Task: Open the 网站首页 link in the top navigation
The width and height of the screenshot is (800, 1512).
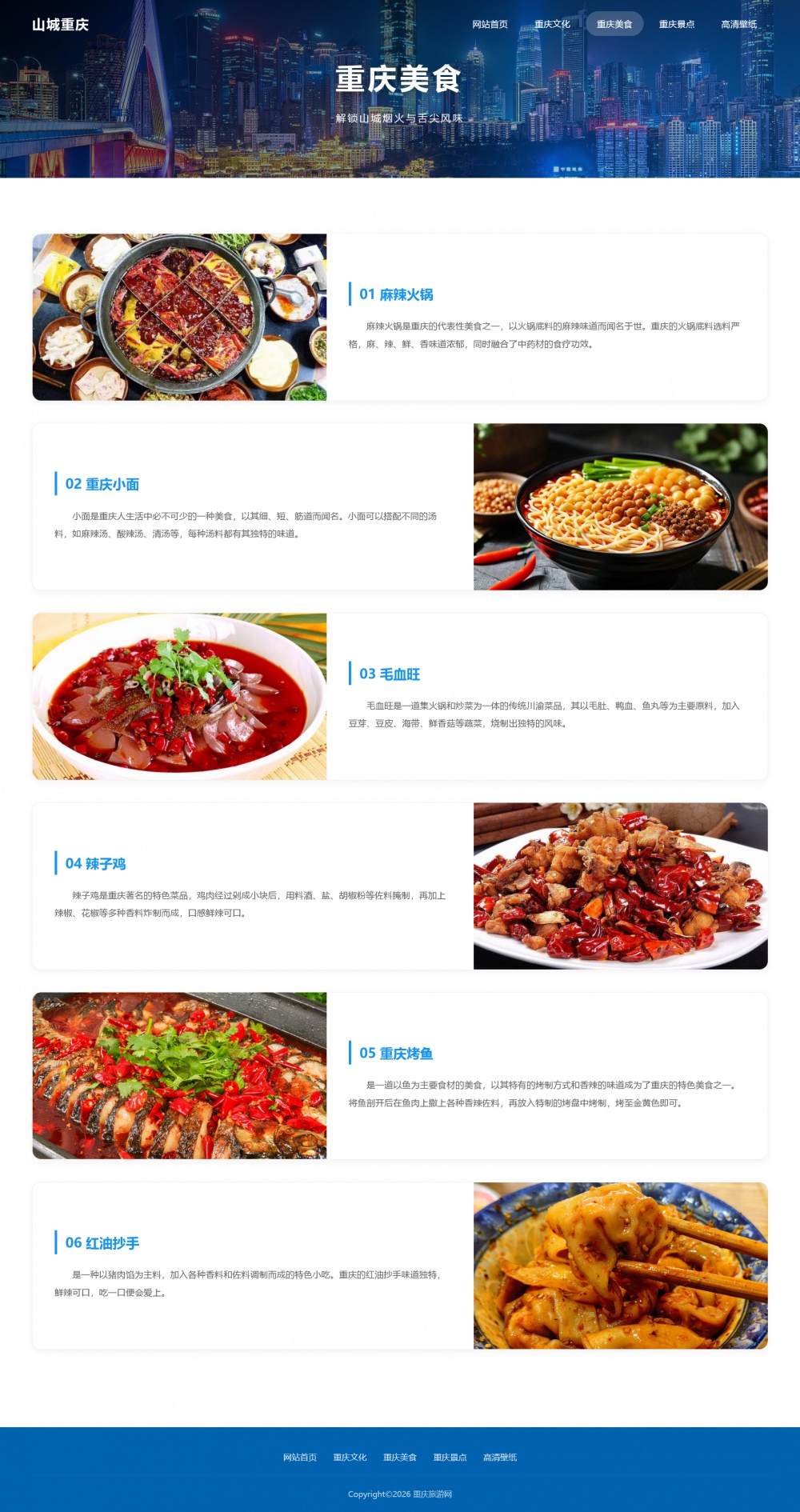Action: point(490,24)
